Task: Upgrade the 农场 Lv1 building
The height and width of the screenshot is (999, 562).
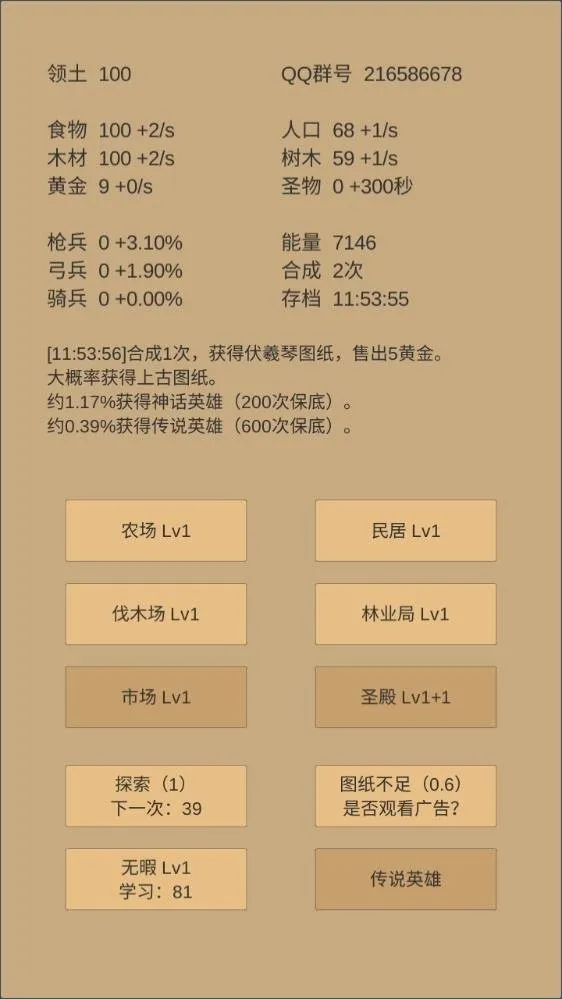Action: 156,531
